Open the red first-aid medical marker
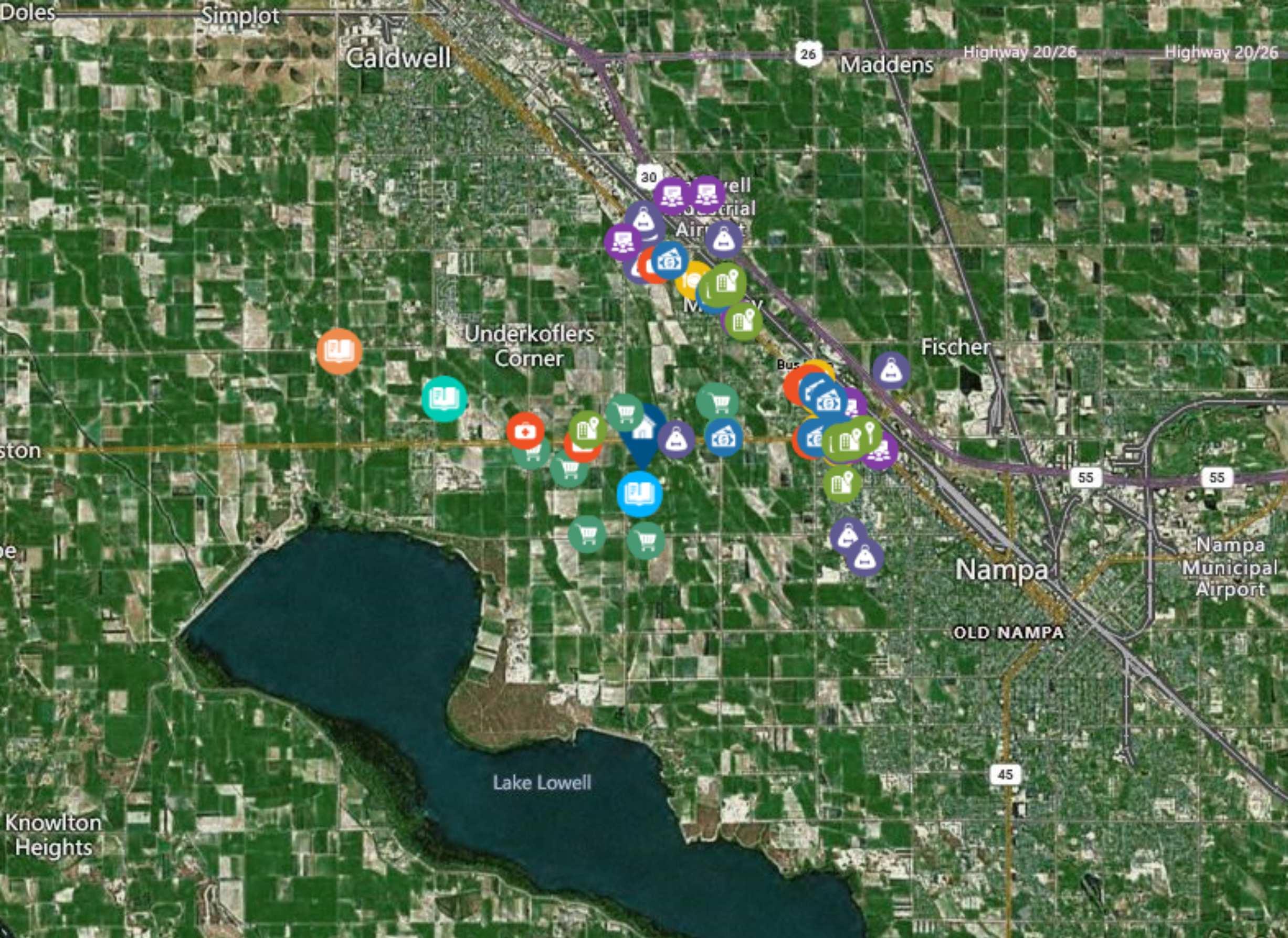The height and width of the screenshot is (938, 1288). coord(525,432)
